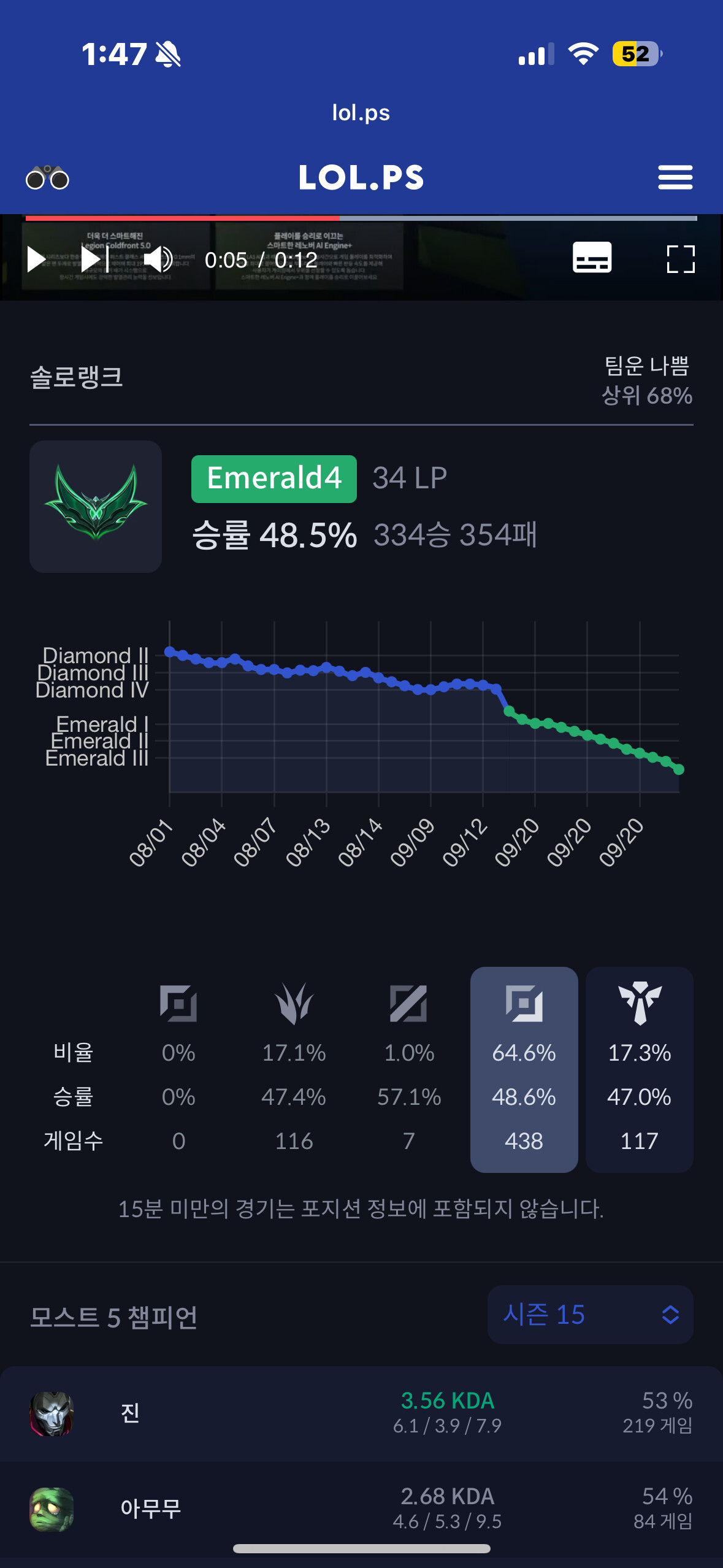Open champion row 아무무
This screenshot has height=1568, width=723.
tap(361, 1509)
